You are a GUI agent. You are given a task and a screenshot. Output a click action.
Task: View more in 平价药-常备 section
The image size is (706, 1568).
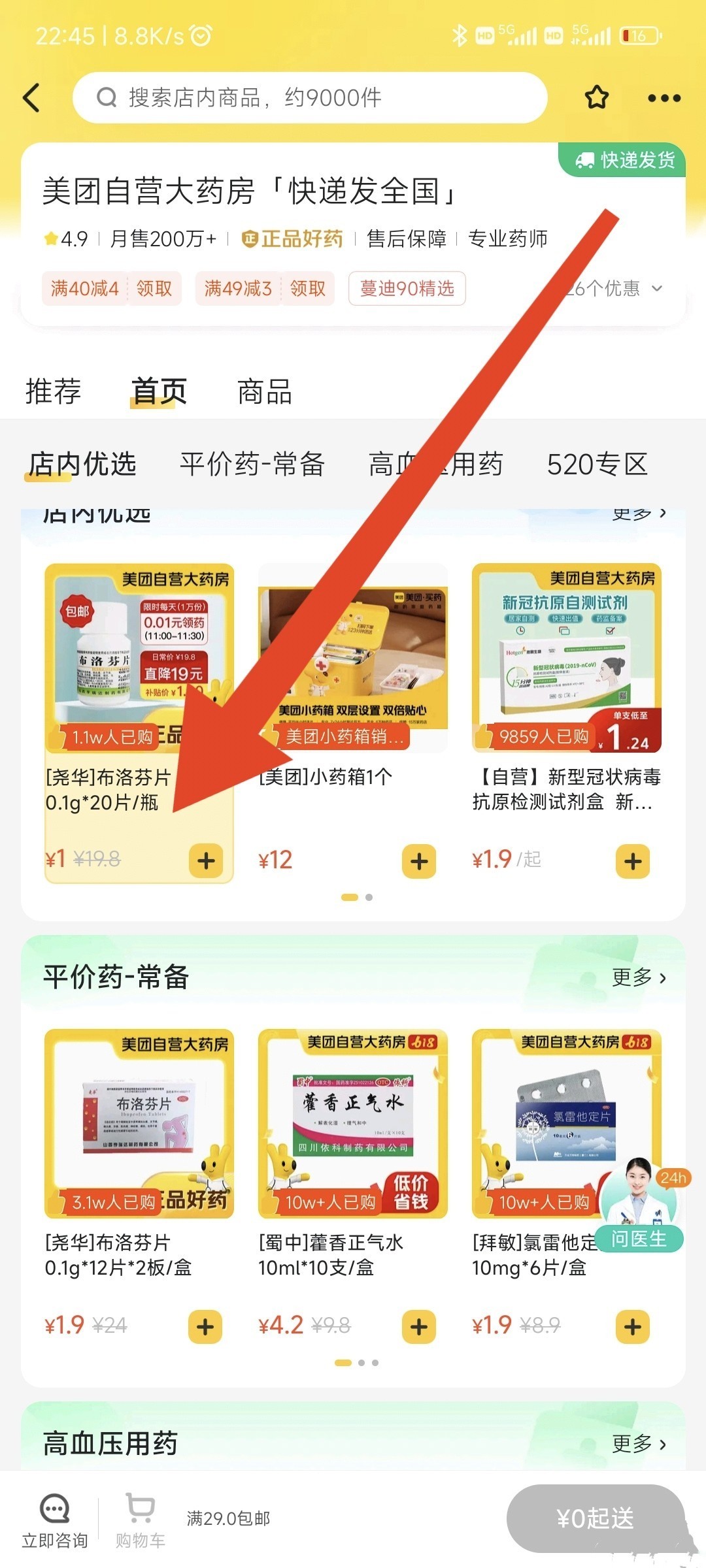click(639, 977)
